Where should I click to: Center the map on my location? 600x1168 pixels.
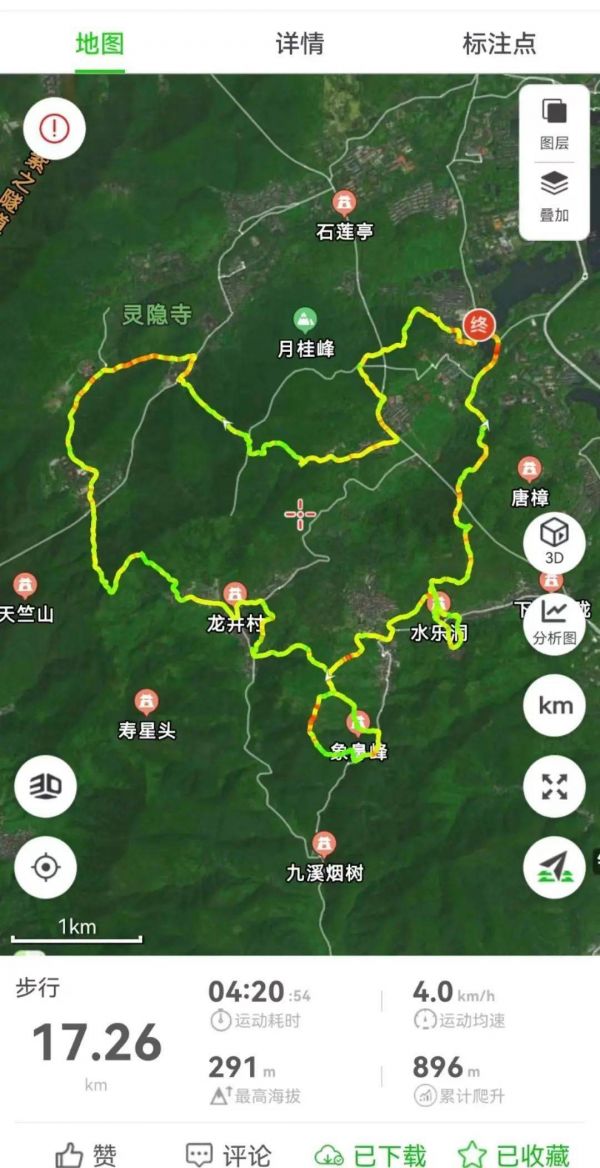(45, 867)
